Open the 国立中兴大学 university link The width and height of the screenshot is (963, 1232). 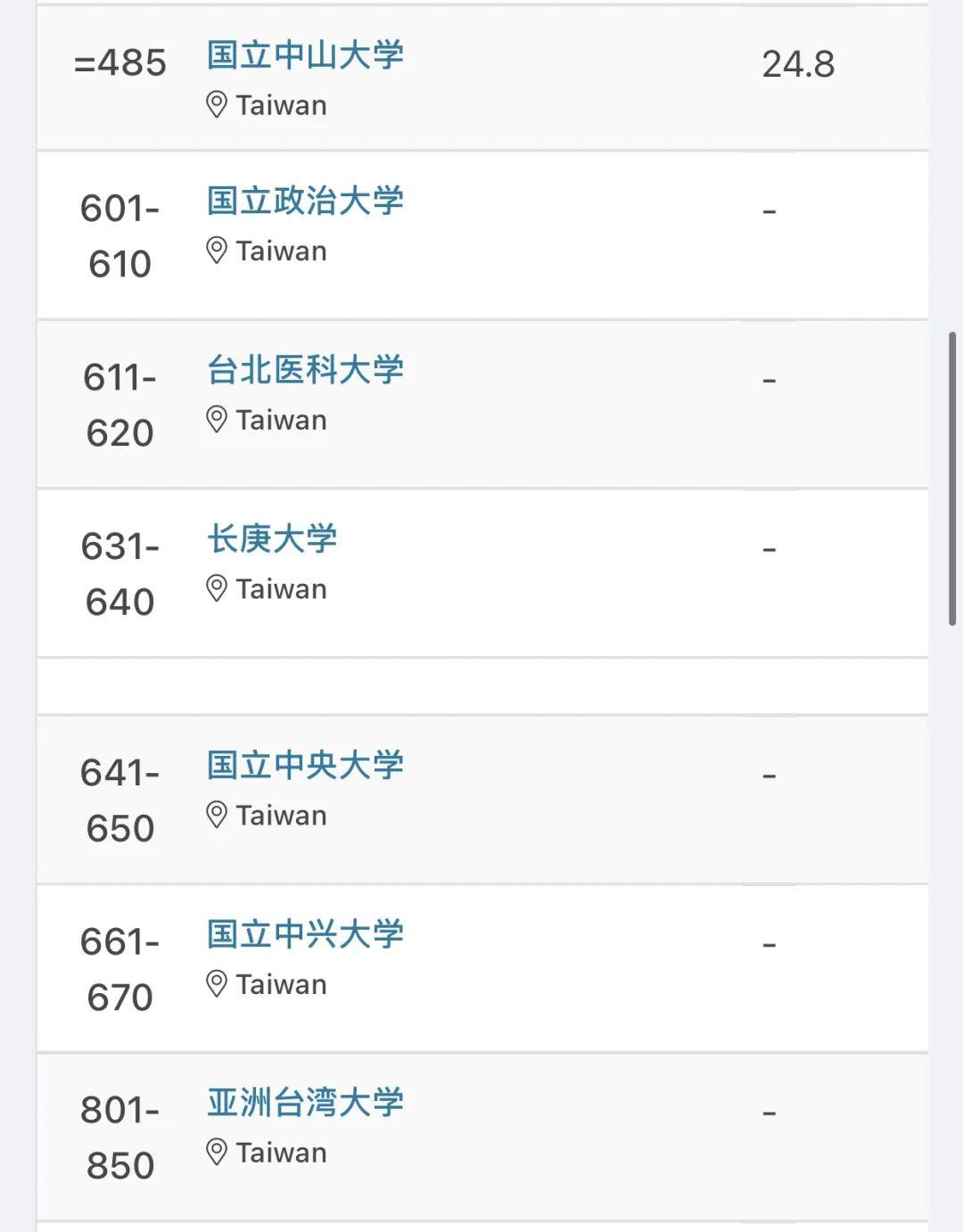(x=303, y=934)
